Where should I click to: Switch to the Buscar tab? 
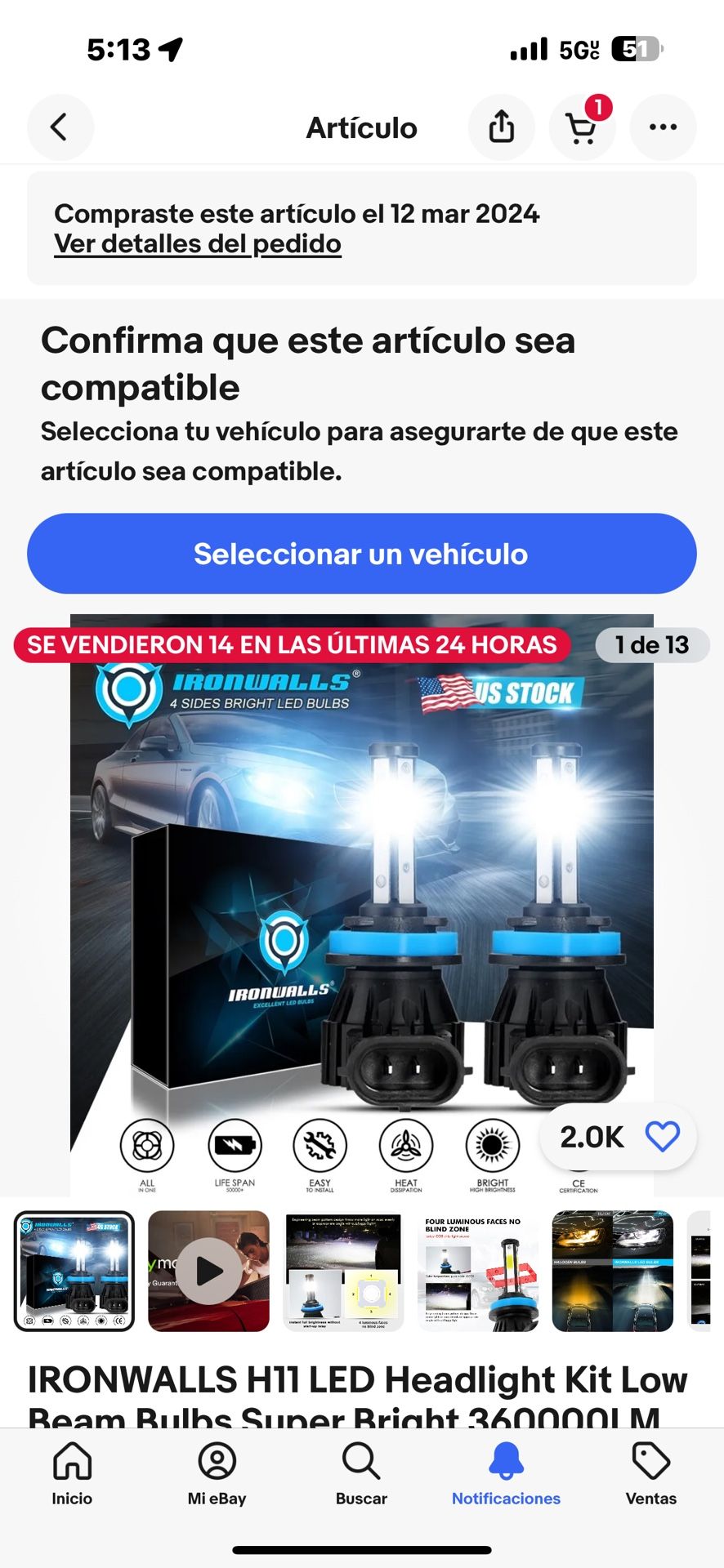tap(361, 1475)
